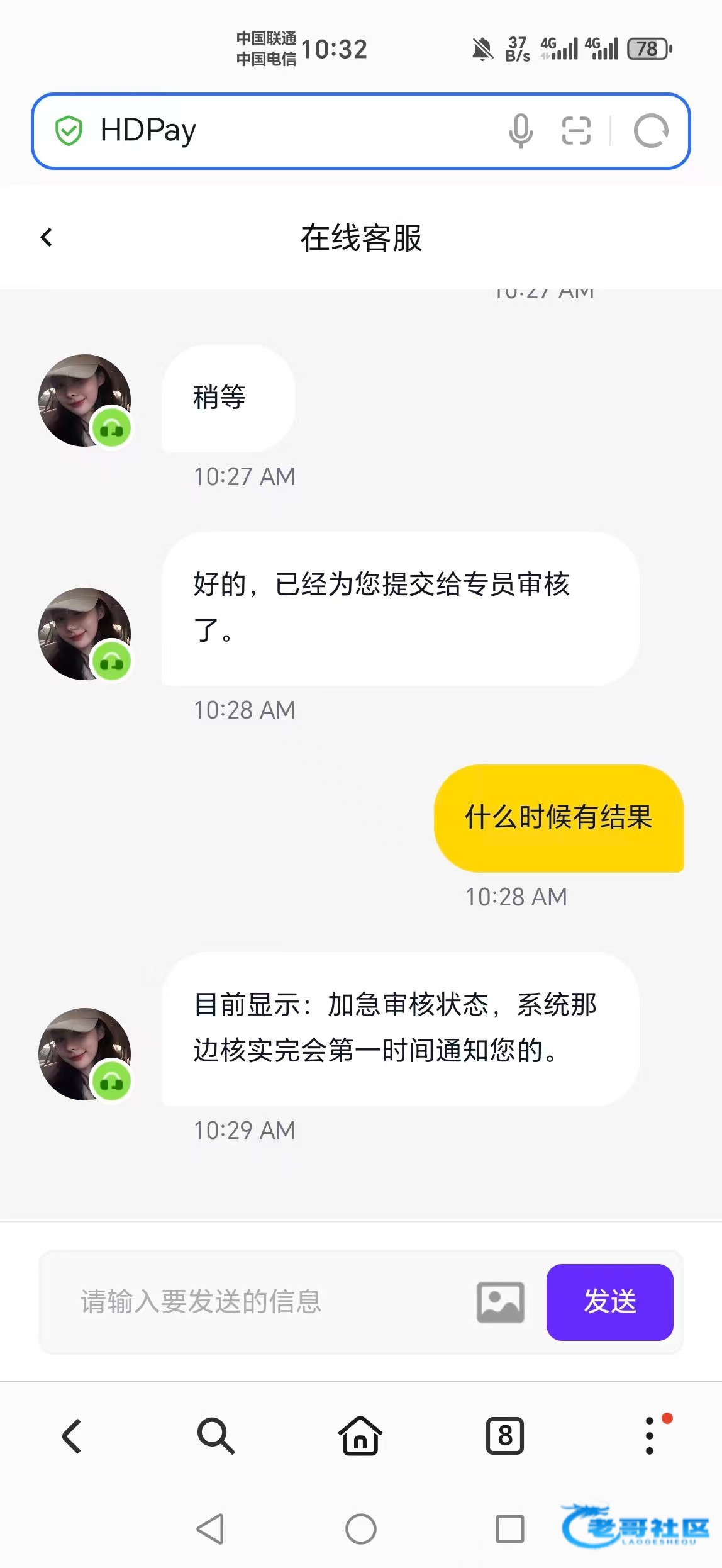The height and width of the screenshot is (1568, 722).
Task: Go back from 在线客服 chat
Action: 47,237
